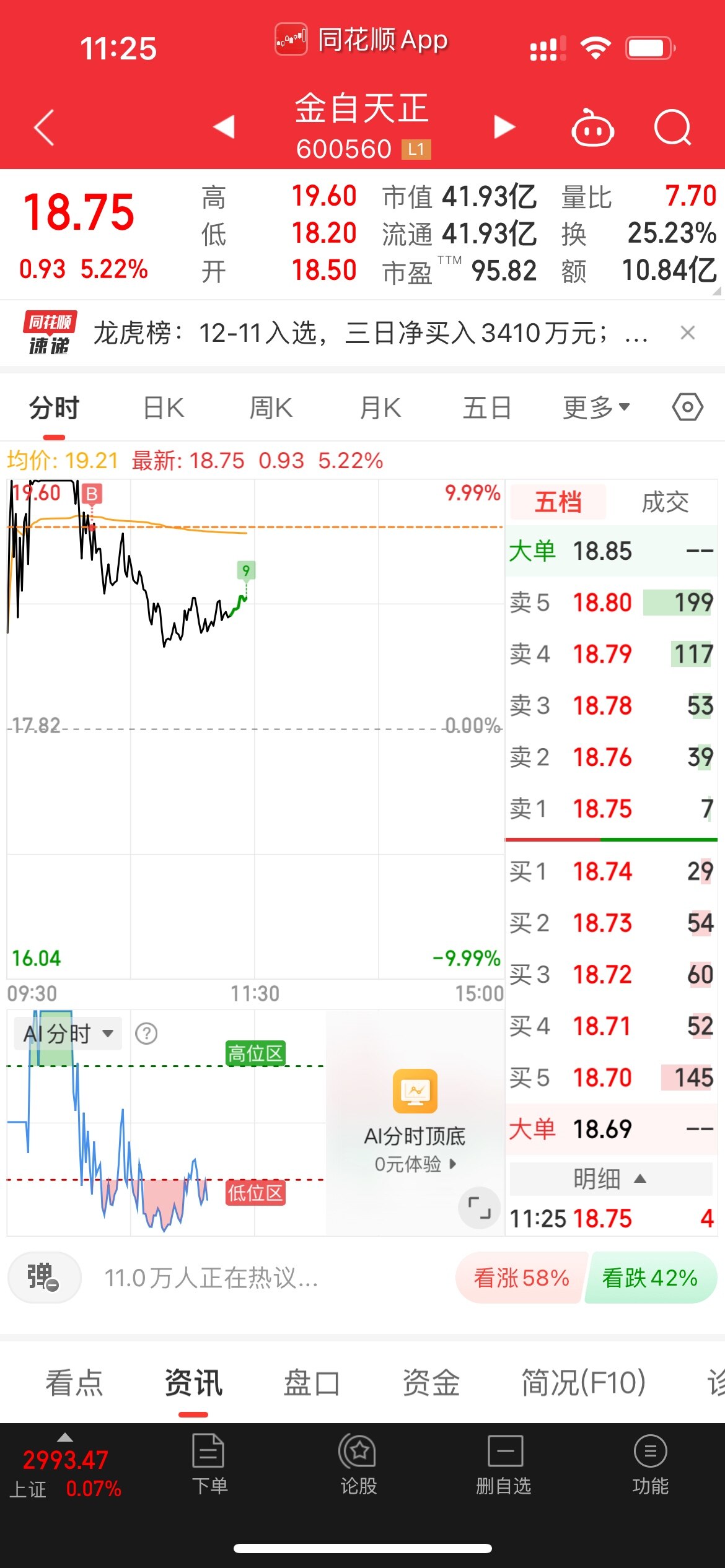Open the AI robot assistant
Viewport: 725px width, 1568px height.
(x=592, y=128)
